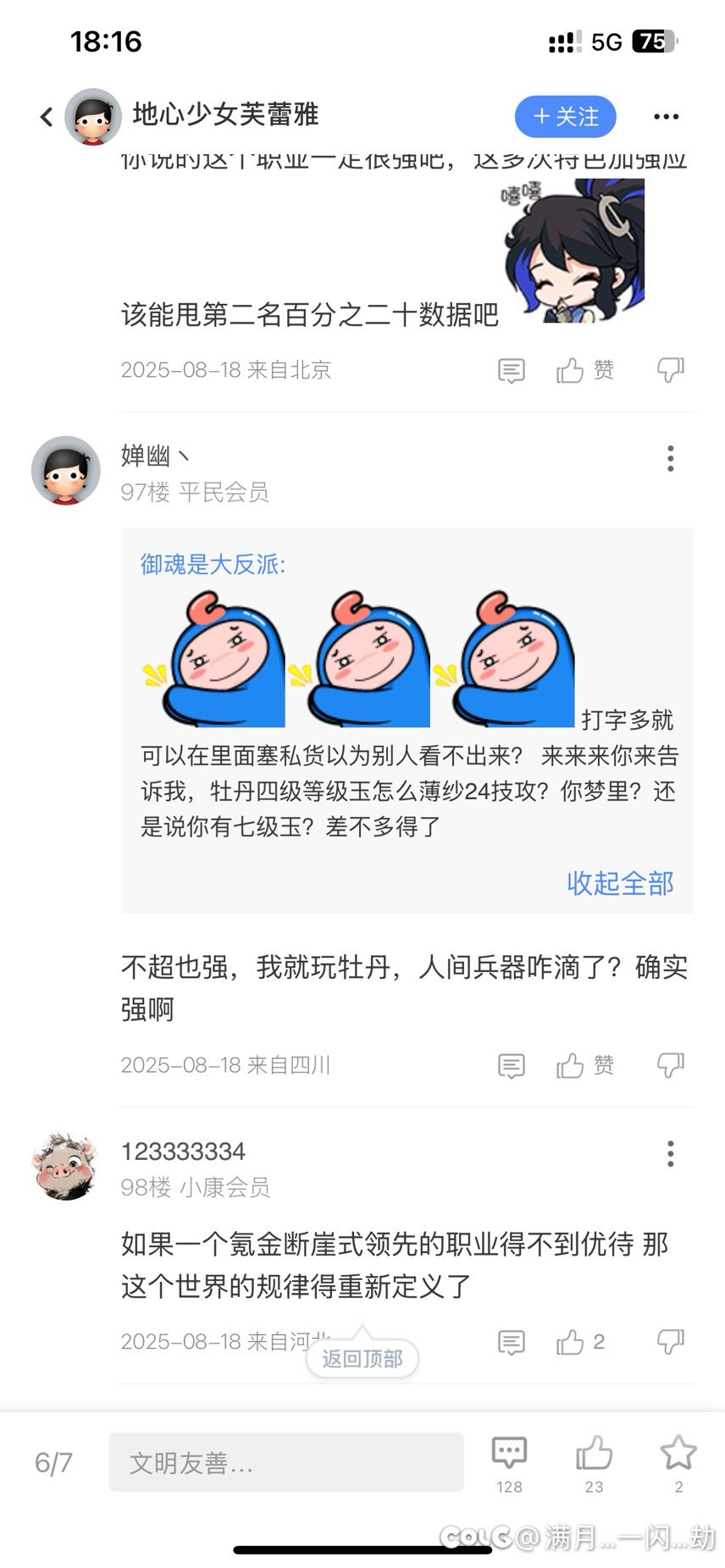Open more options for 婵幽丶's comment
This screenshot has height=1568, width=725.
click(670, 458)
